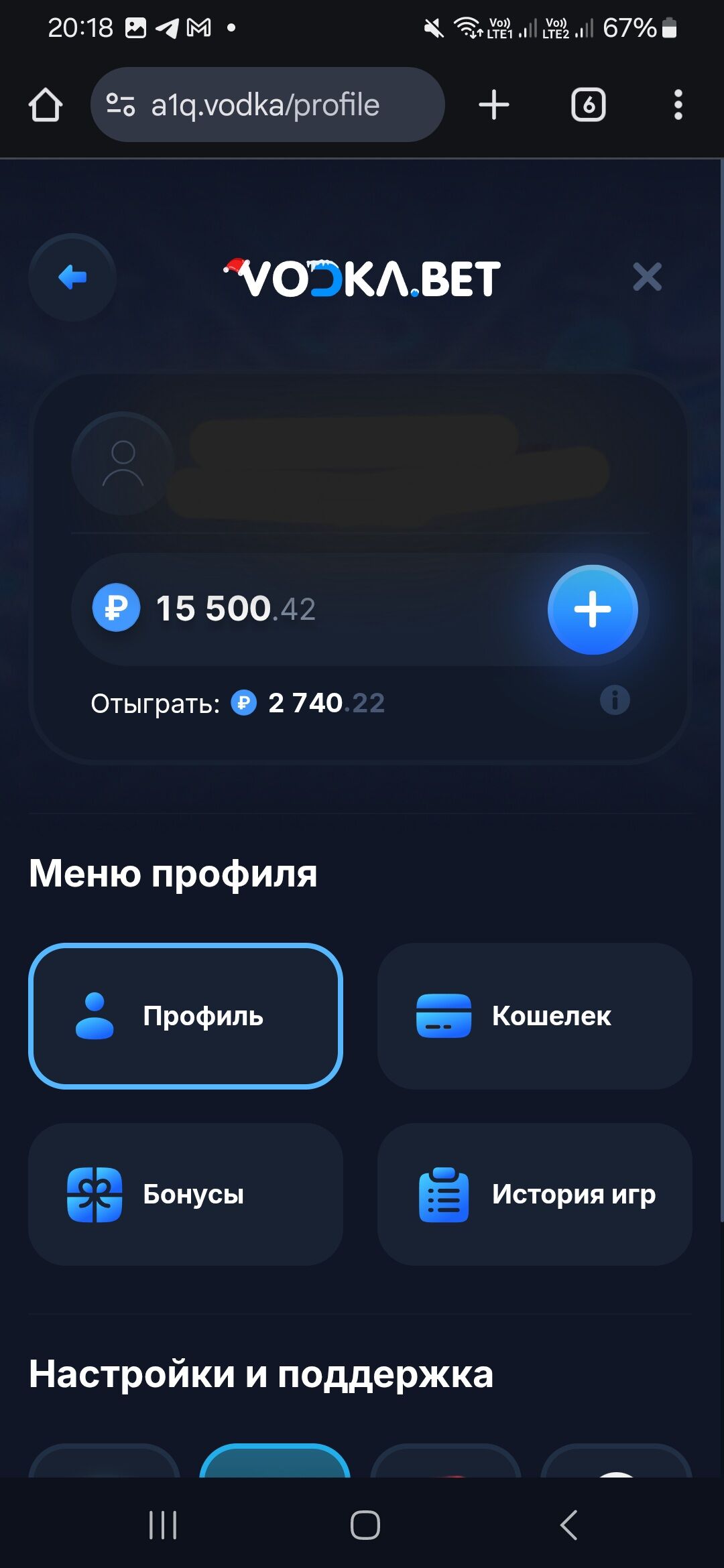This screenshot has height=1568, width=724.
Task: Open recent apps from navigation bar
Action: pyautogui.click(x=163, y=1525)
